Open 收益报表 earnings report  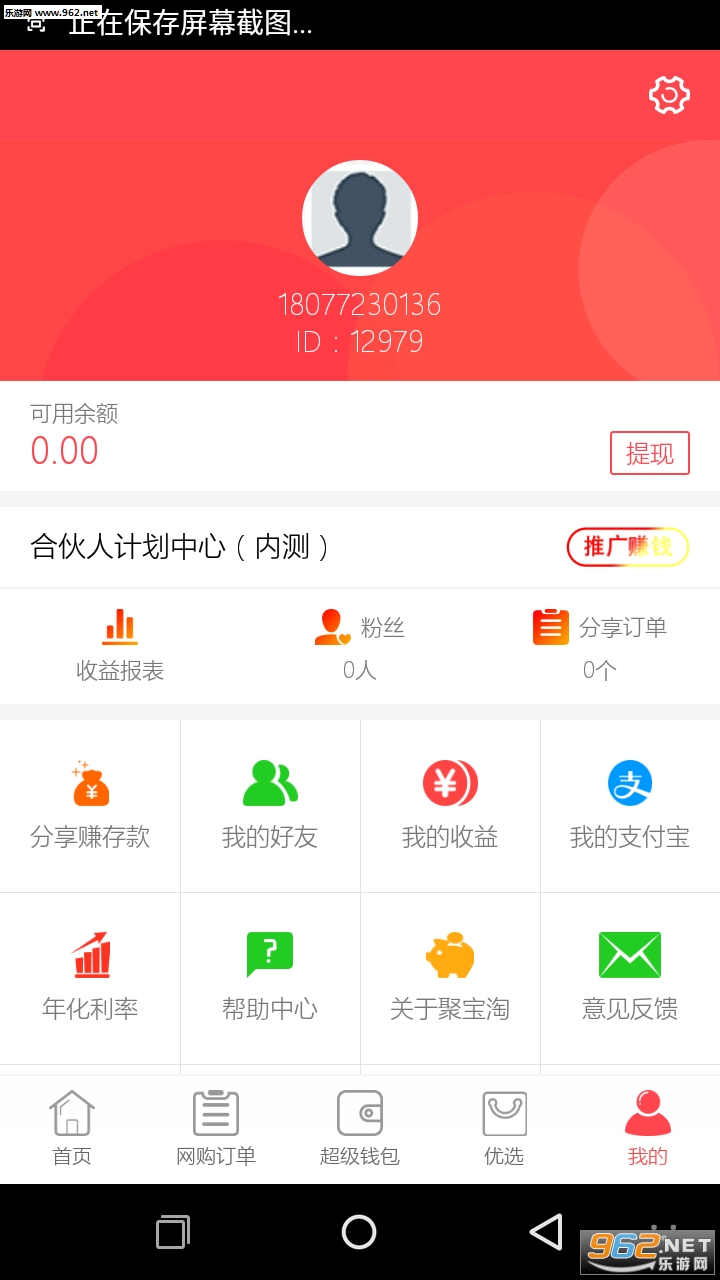[120, 646]
